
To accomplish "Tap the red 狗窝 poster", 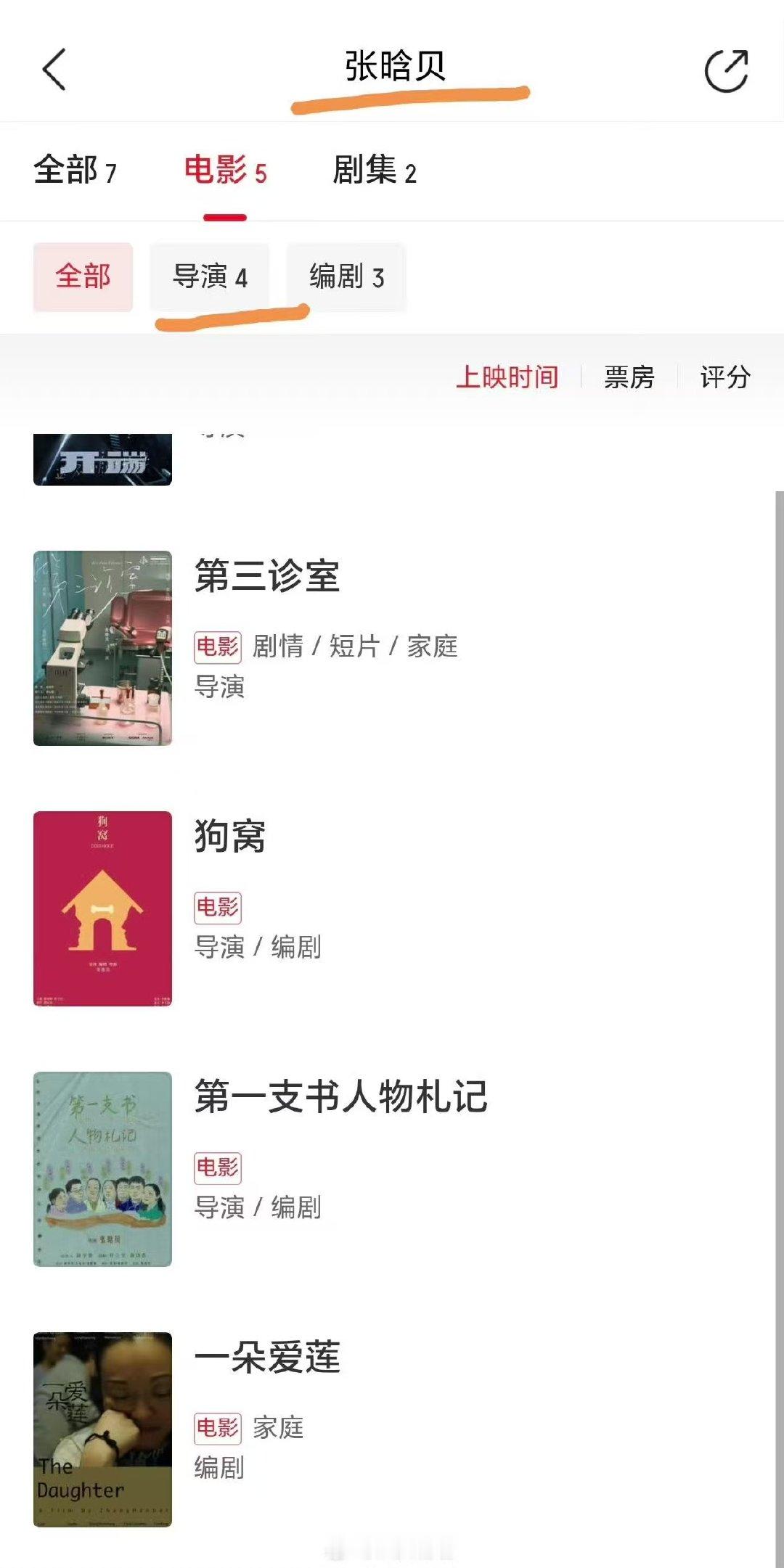I will pyautogui.click(x=103, y=907).
